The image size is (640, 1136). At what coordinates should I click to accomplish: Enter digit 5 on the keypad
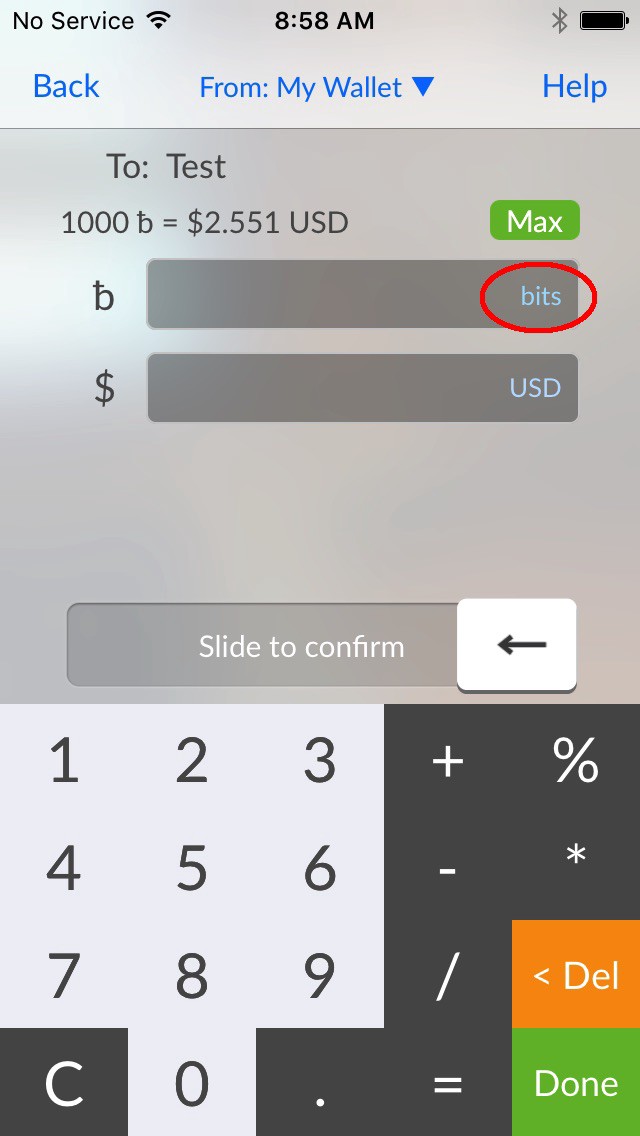192,868
